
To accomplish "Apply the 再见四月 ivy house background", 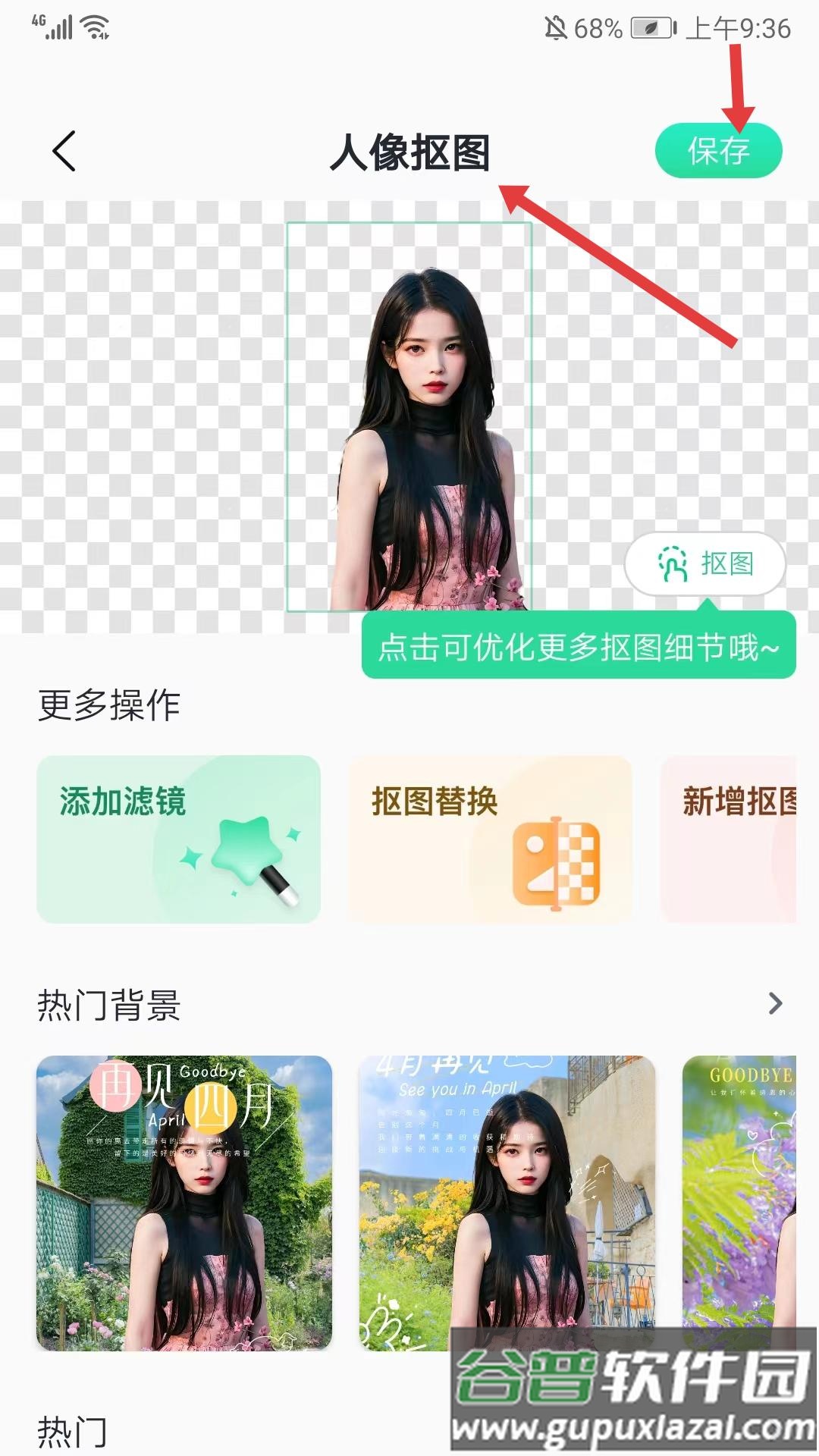I will tap(184, 1202).
